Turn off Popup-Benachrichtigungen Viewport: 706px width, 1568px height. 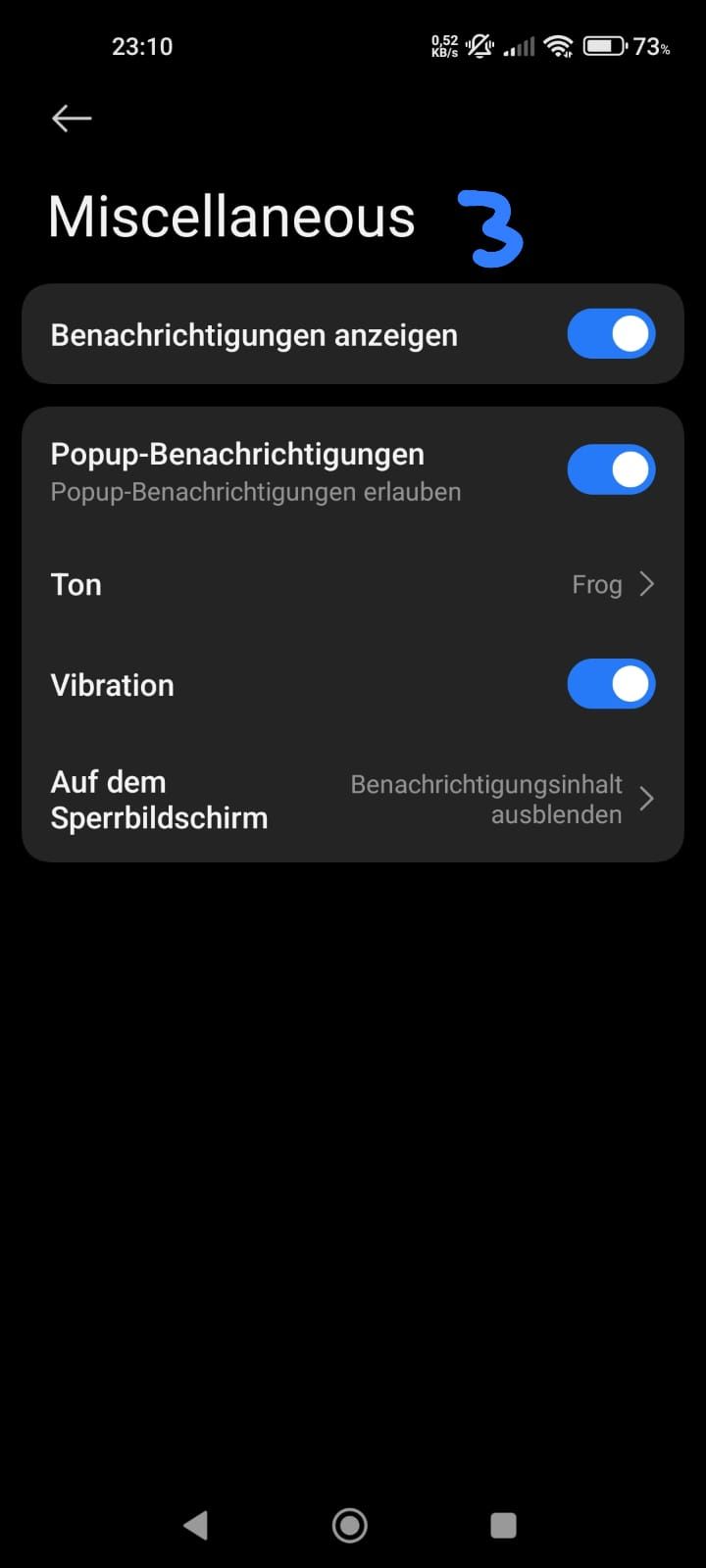coord(611,468)
